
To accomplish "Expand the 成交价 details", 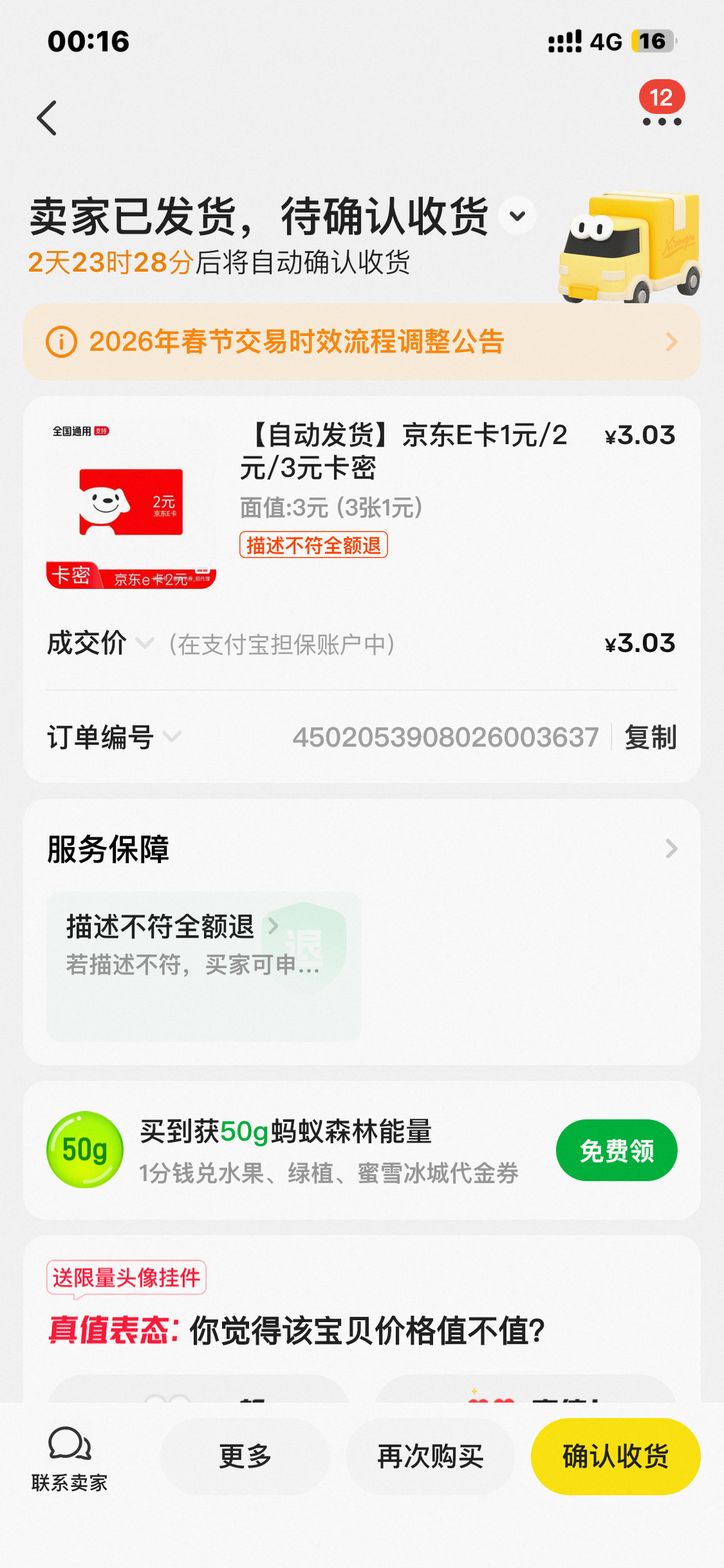I will (x=145, y=643).
